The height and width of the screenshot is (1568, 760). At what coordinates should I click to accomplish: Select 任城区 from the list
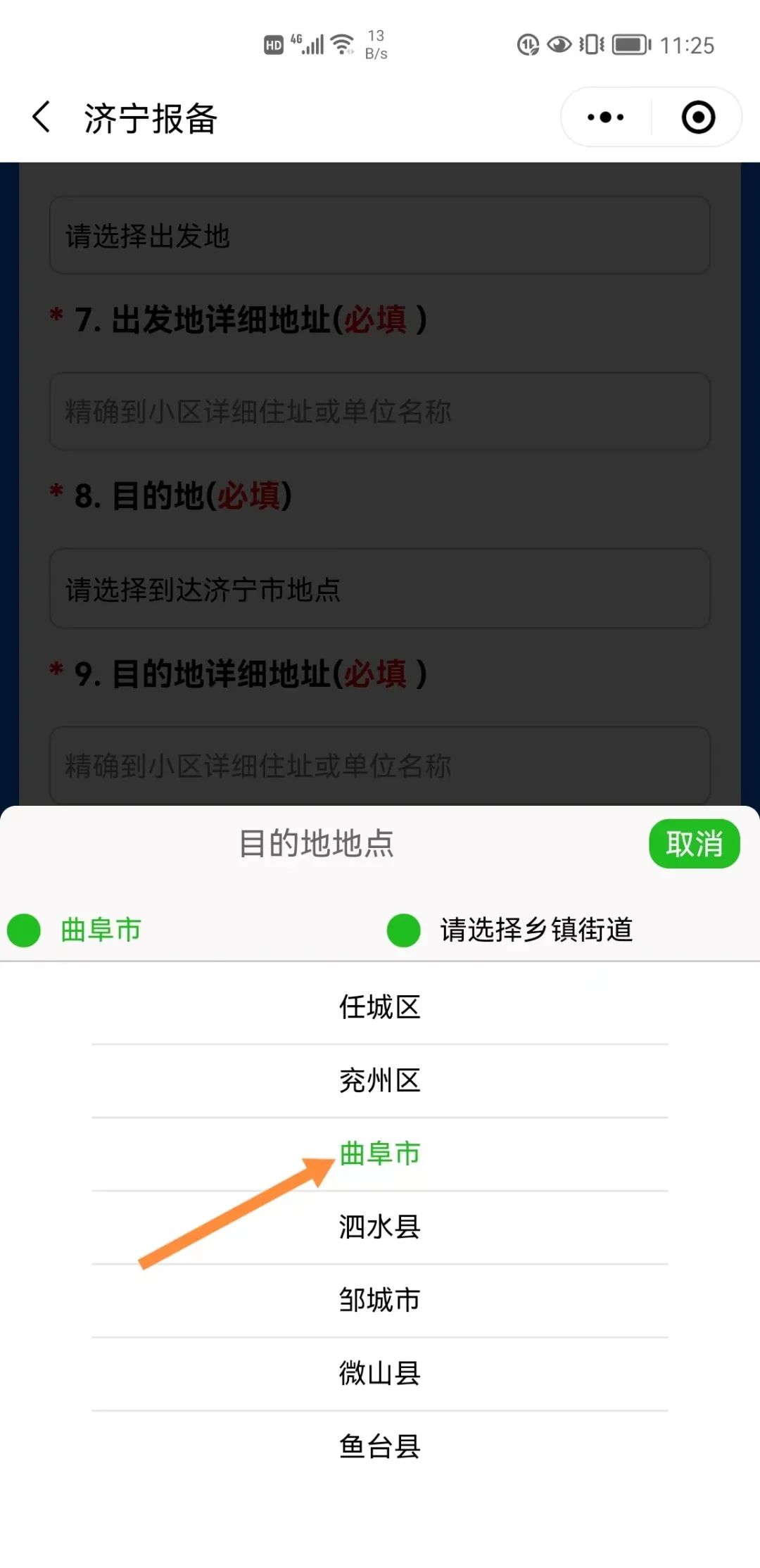click(x=379, y=1007)
